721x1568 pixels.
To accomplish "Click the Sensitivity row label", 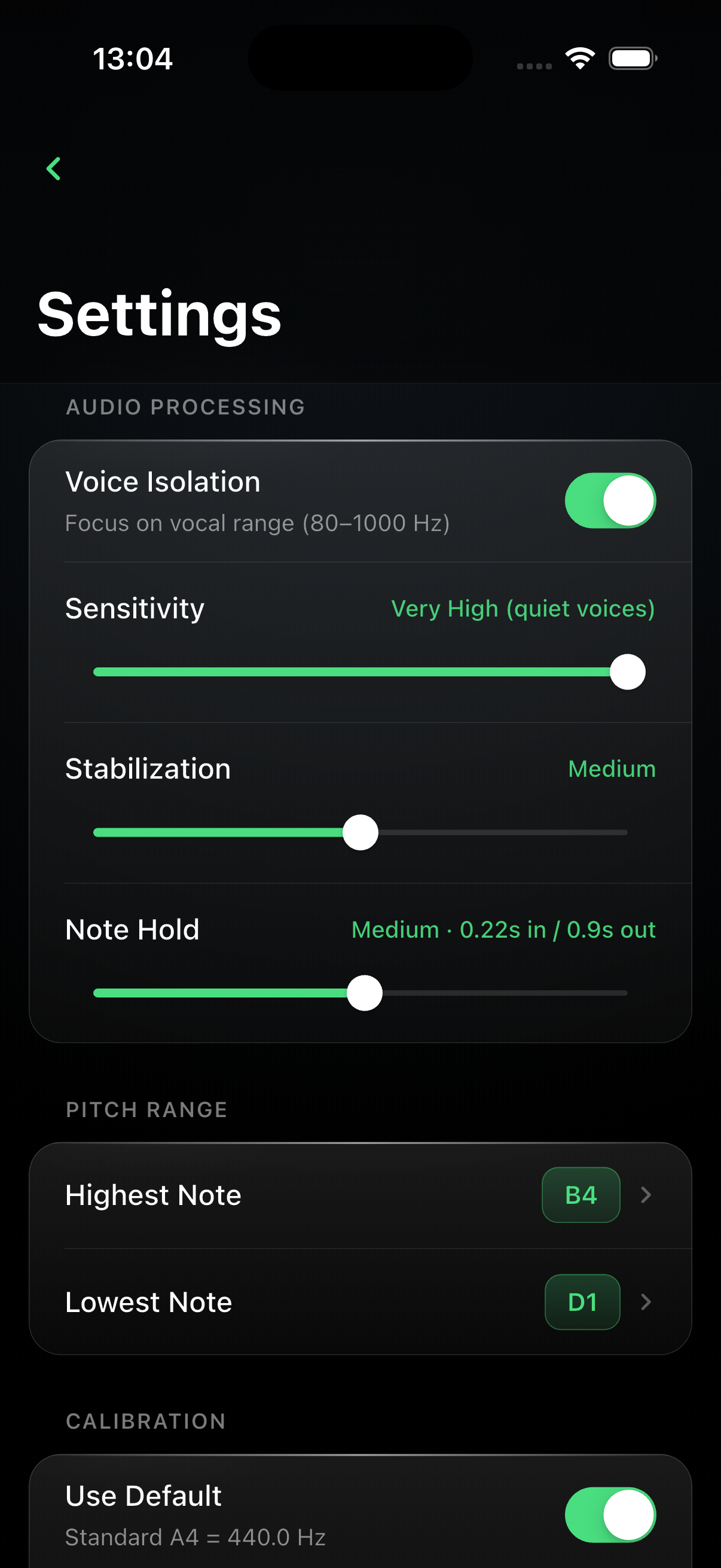I will tap(134, 608).
